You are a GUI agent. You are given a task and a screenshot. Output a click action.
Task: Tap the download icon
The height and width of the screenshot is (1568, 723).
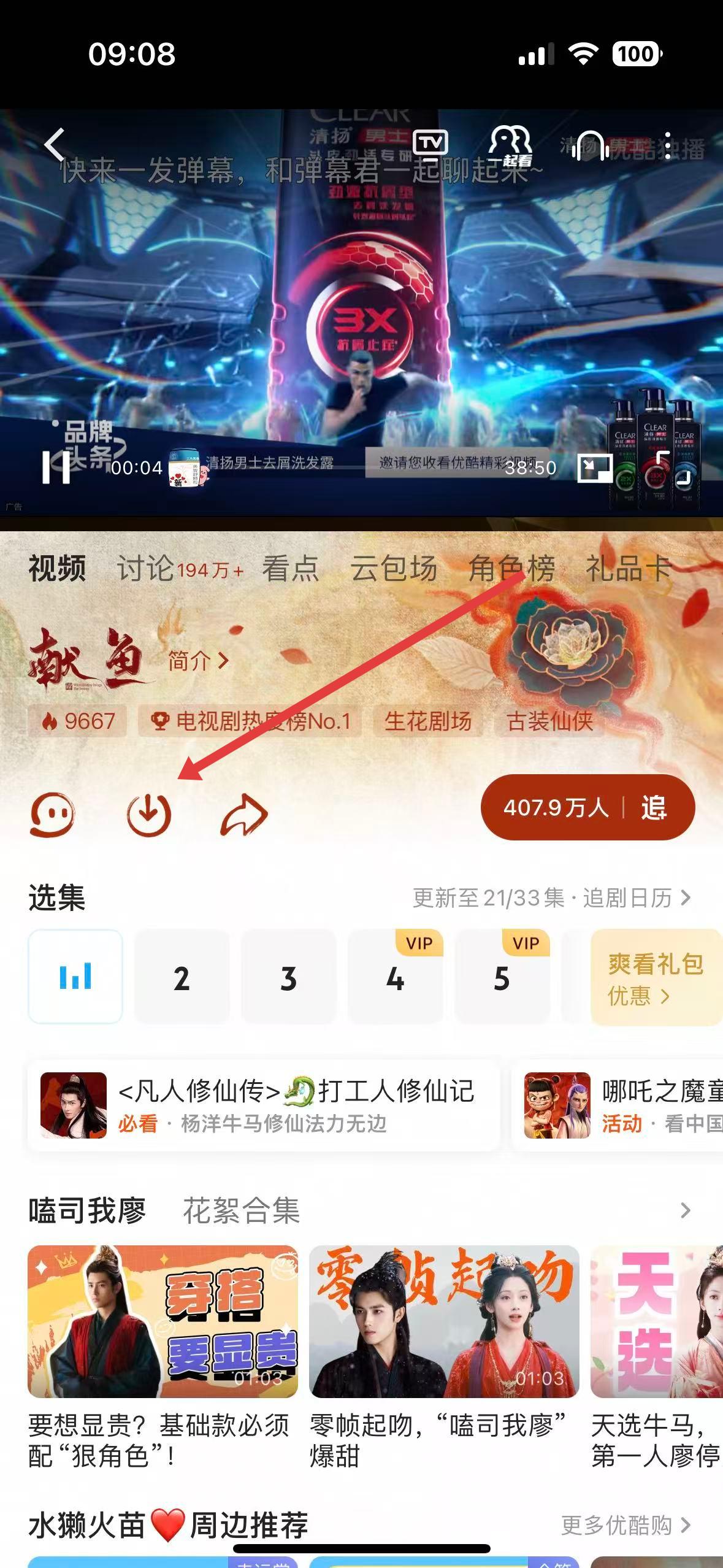(149, 815)
